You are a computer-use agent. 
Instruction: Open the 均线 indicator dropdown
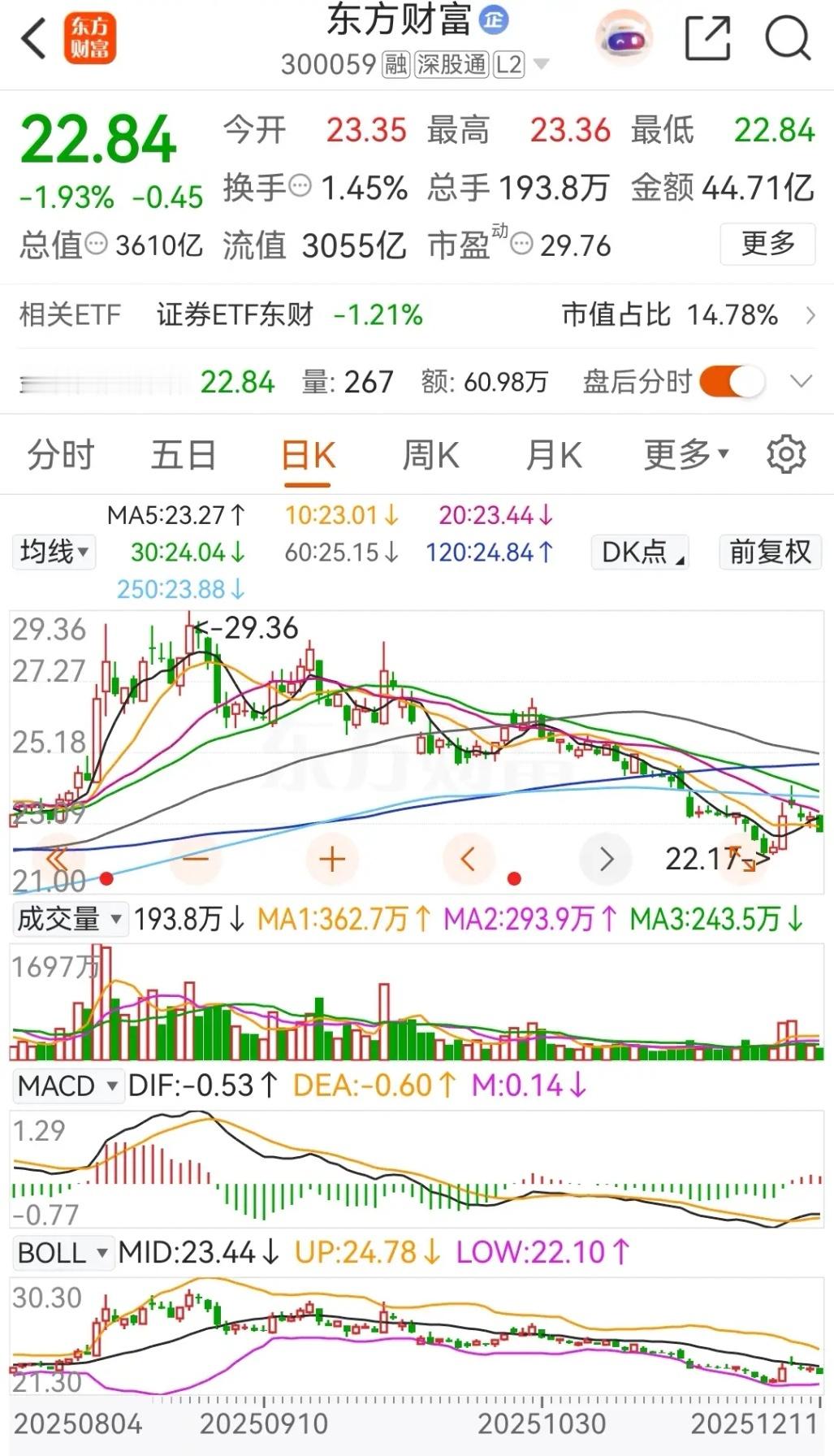(x=54, y=552)
